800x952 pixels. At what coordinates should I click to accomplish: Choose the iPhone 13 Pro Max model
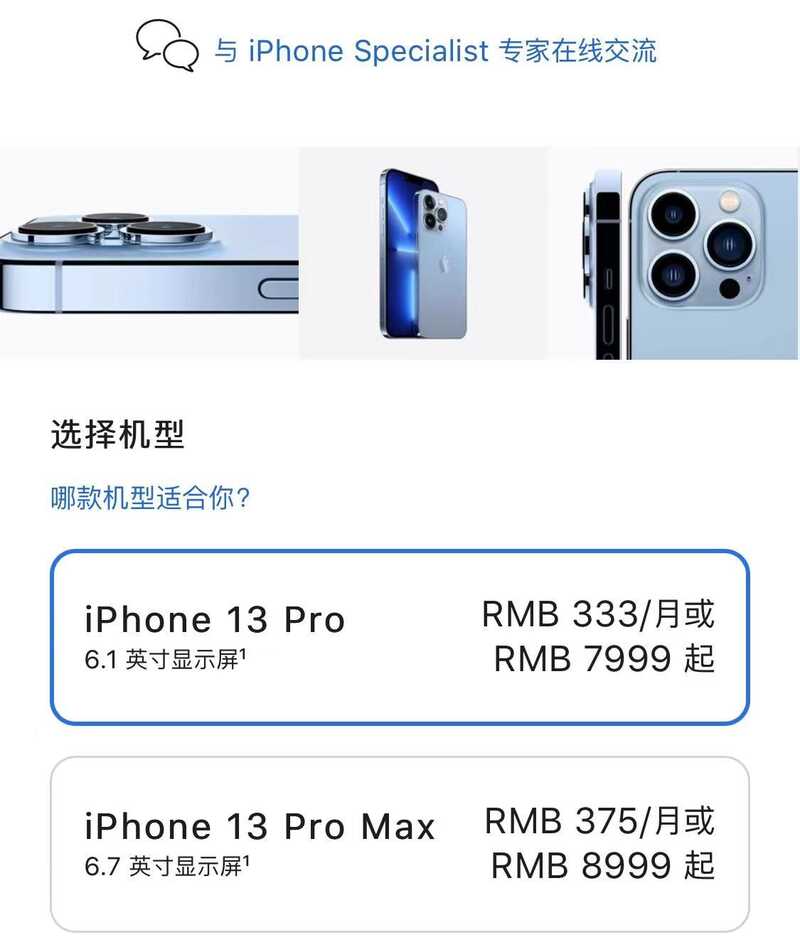pos(399,843)
